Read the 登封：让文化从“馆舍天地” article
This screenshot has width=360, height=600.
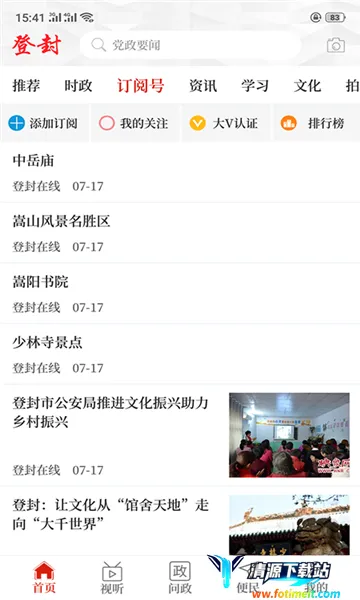click(180, 521)
